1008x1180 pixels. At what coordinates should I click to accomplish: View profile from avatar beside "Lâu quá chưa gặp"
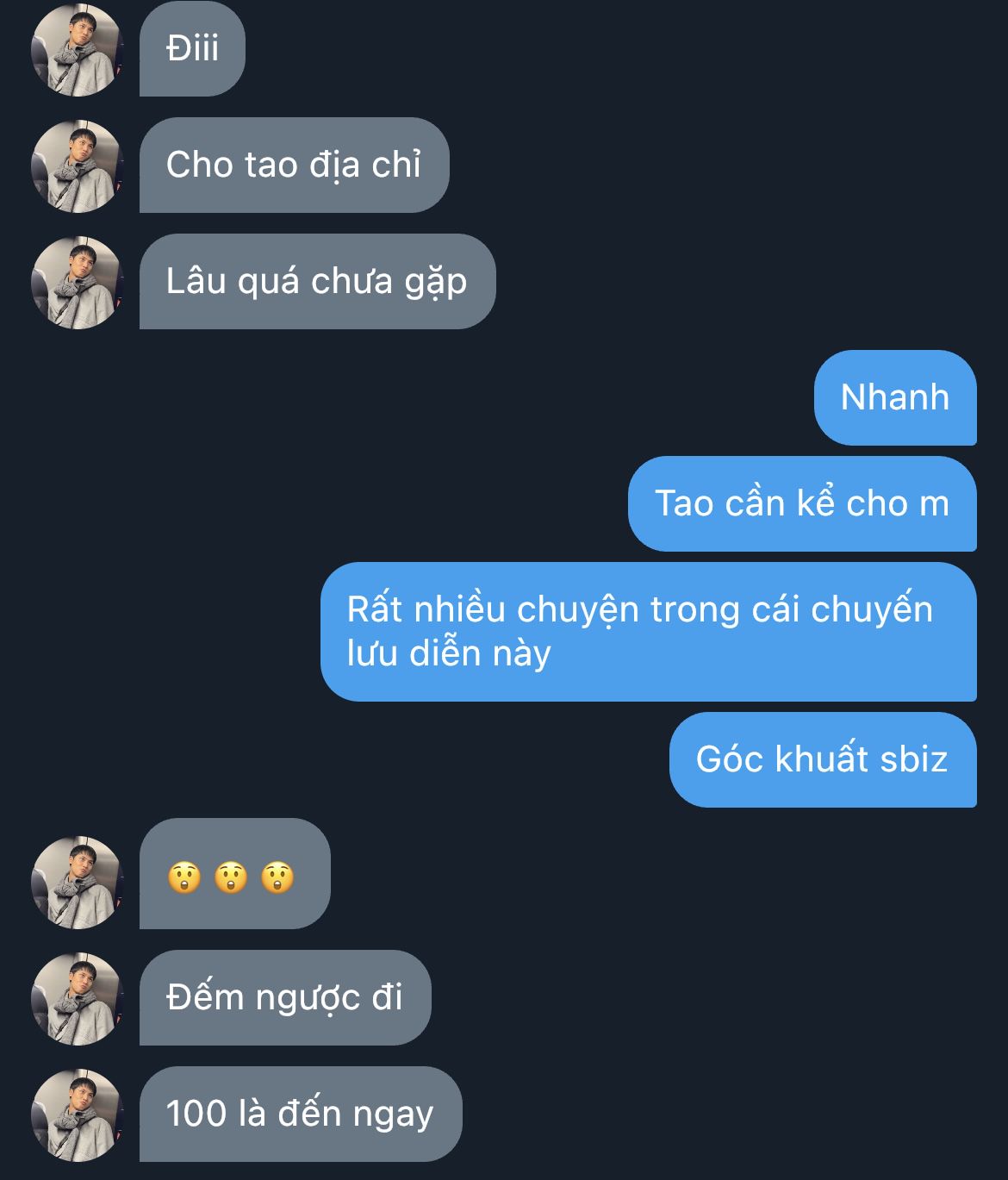click(77, 282)
